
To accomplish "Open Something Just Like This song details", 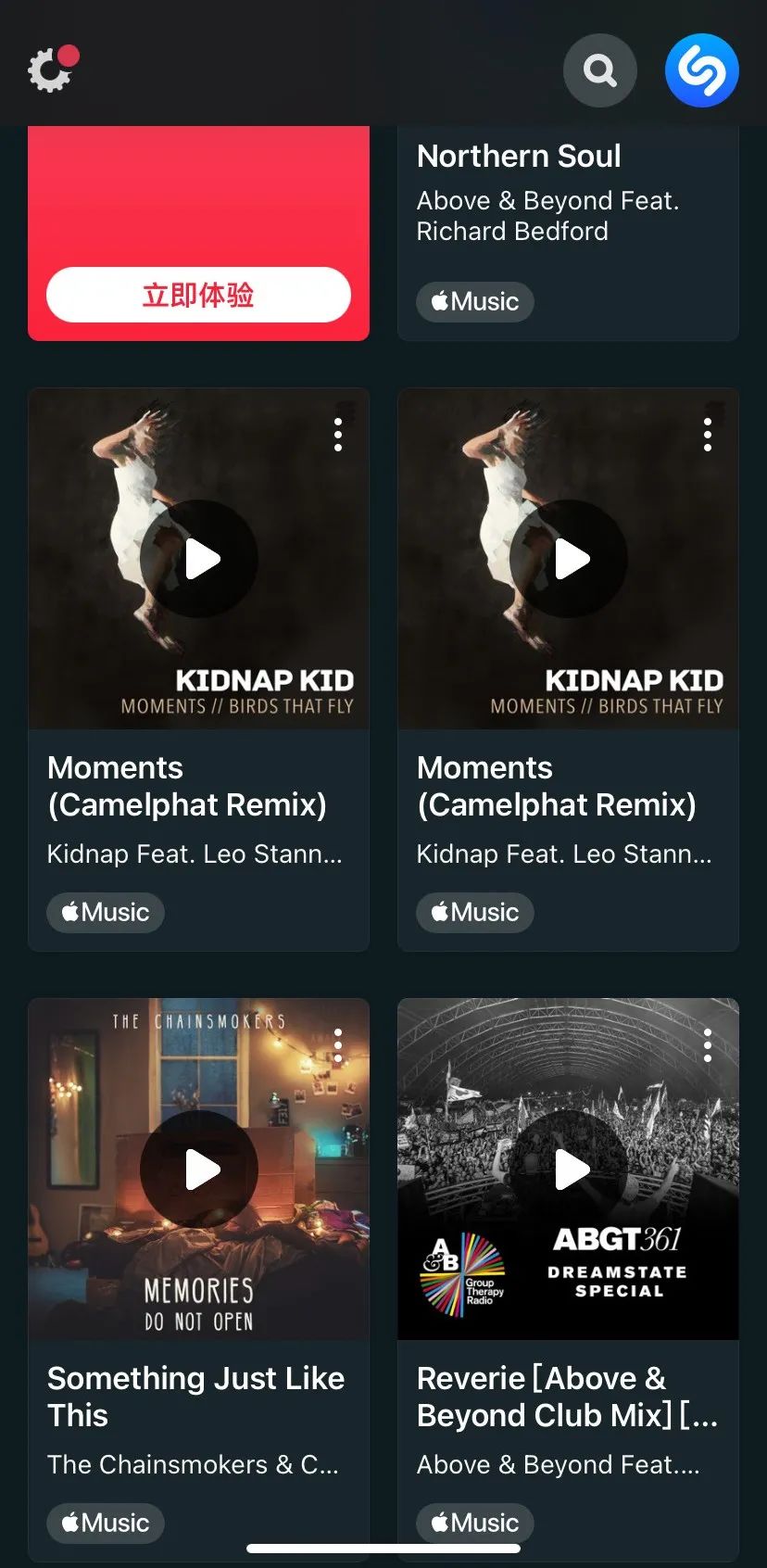I will pyautogui.click(x=195, y=1397).
